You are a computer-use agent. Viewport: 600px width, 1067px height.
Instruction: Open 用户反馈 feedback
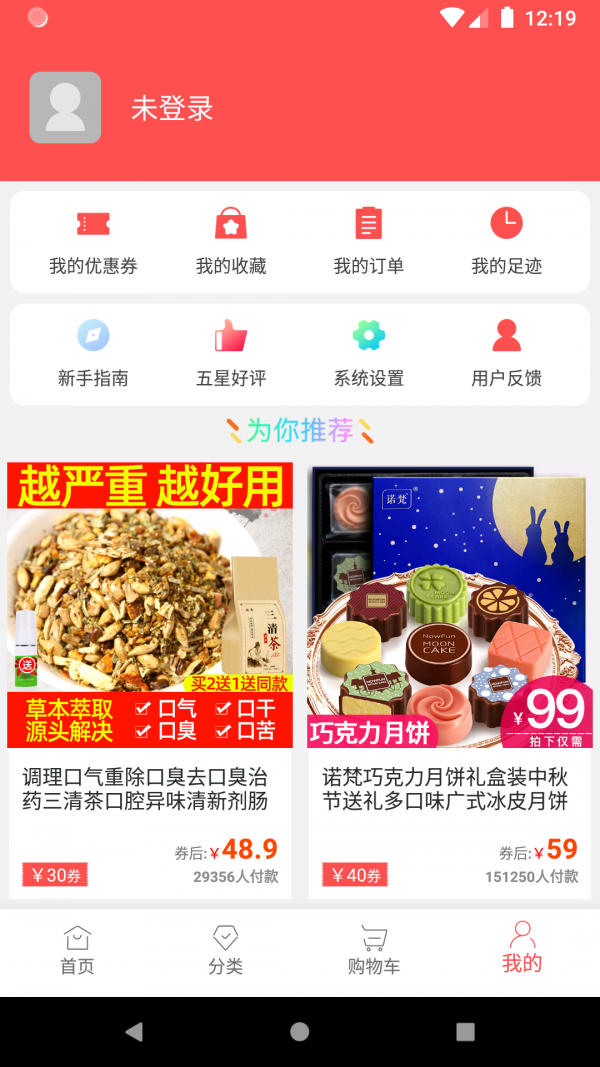506,353
